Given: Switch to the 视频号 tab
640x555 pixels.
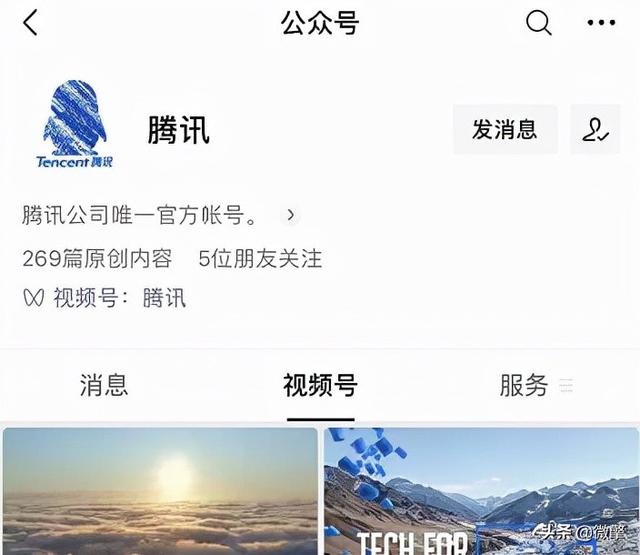Looking at the screenshot, I should 320,385.
